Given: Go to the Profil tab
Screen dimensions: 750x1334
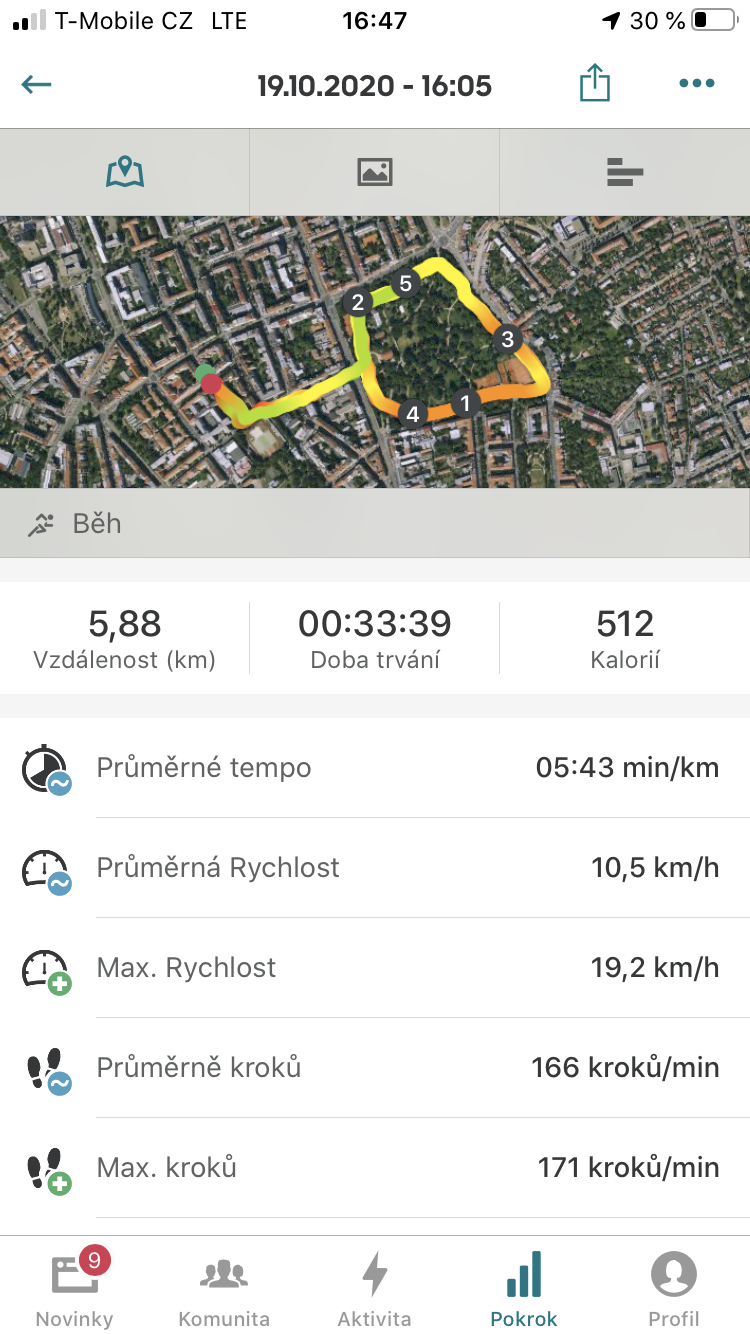Looking at the screenshot, I should (x=674, y=1288).
